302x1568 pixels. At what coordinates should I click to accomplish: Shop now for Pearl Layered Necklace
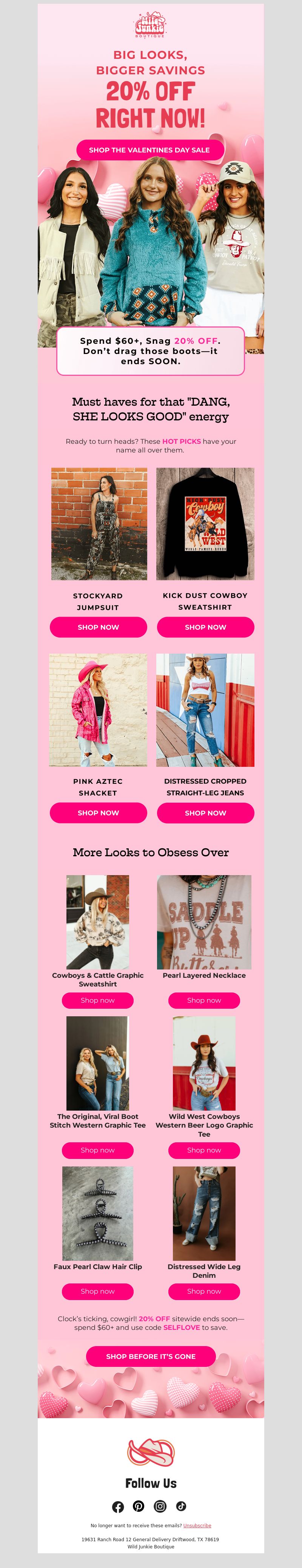tap(204, 1000)
